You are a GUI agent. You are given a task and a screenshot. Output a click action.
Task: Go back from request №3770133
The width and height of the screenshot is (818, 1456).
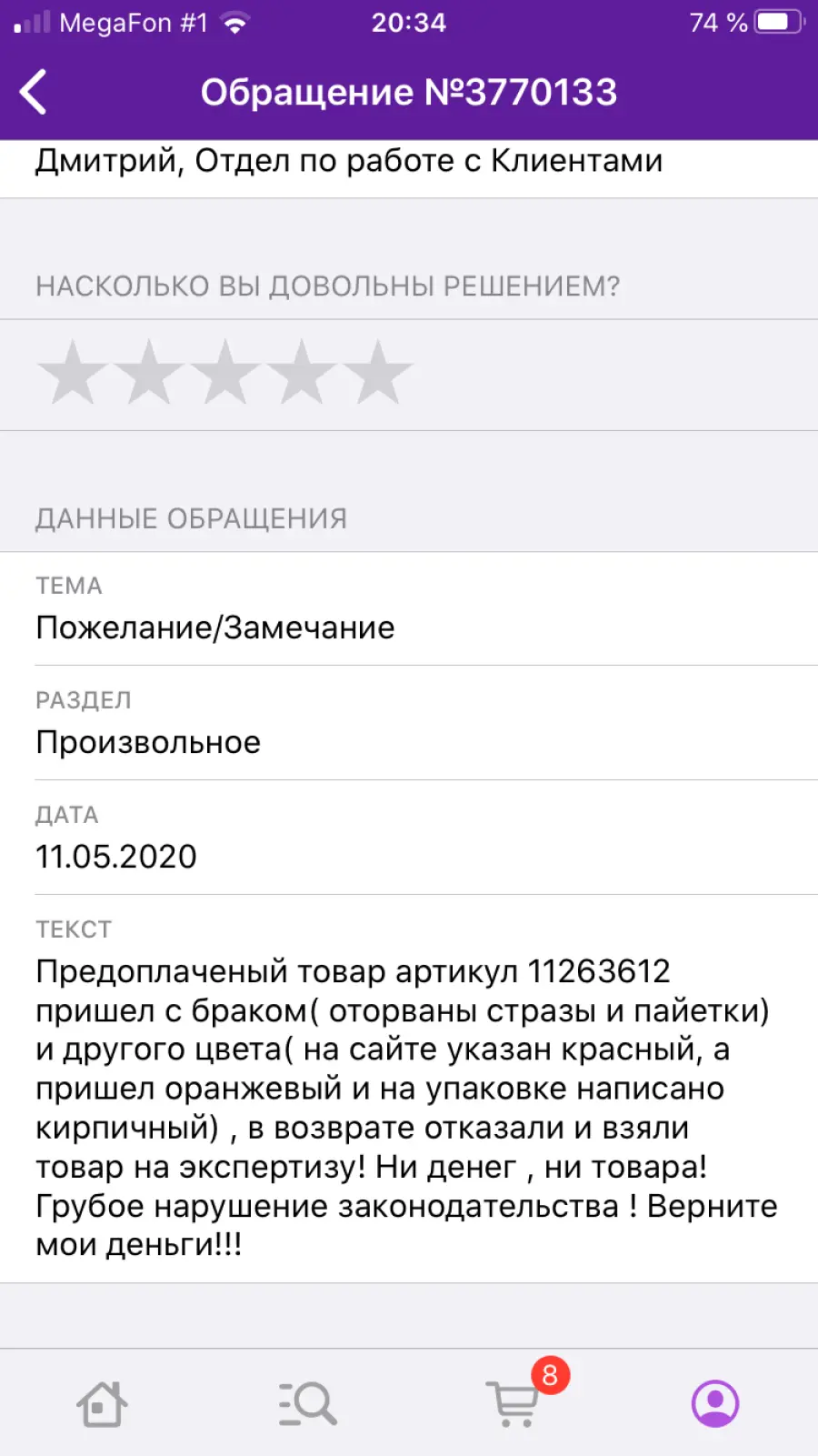[x=34, y=92]
